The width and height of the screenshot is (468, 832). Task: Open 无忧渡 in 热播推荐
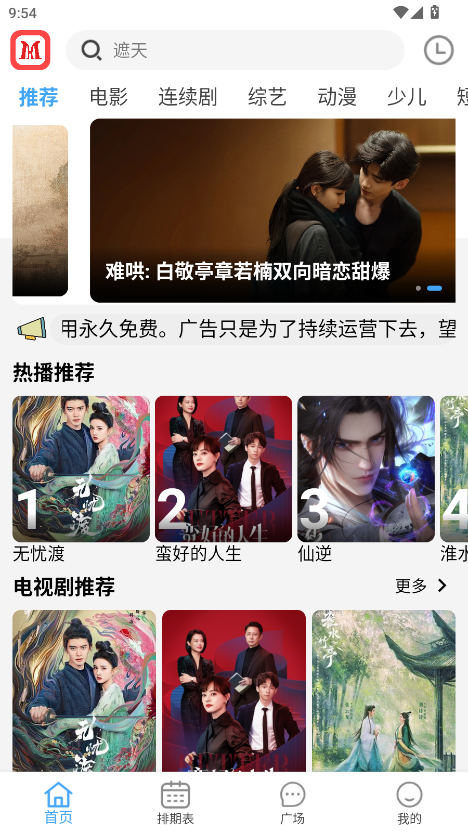[x=81, y=479]
